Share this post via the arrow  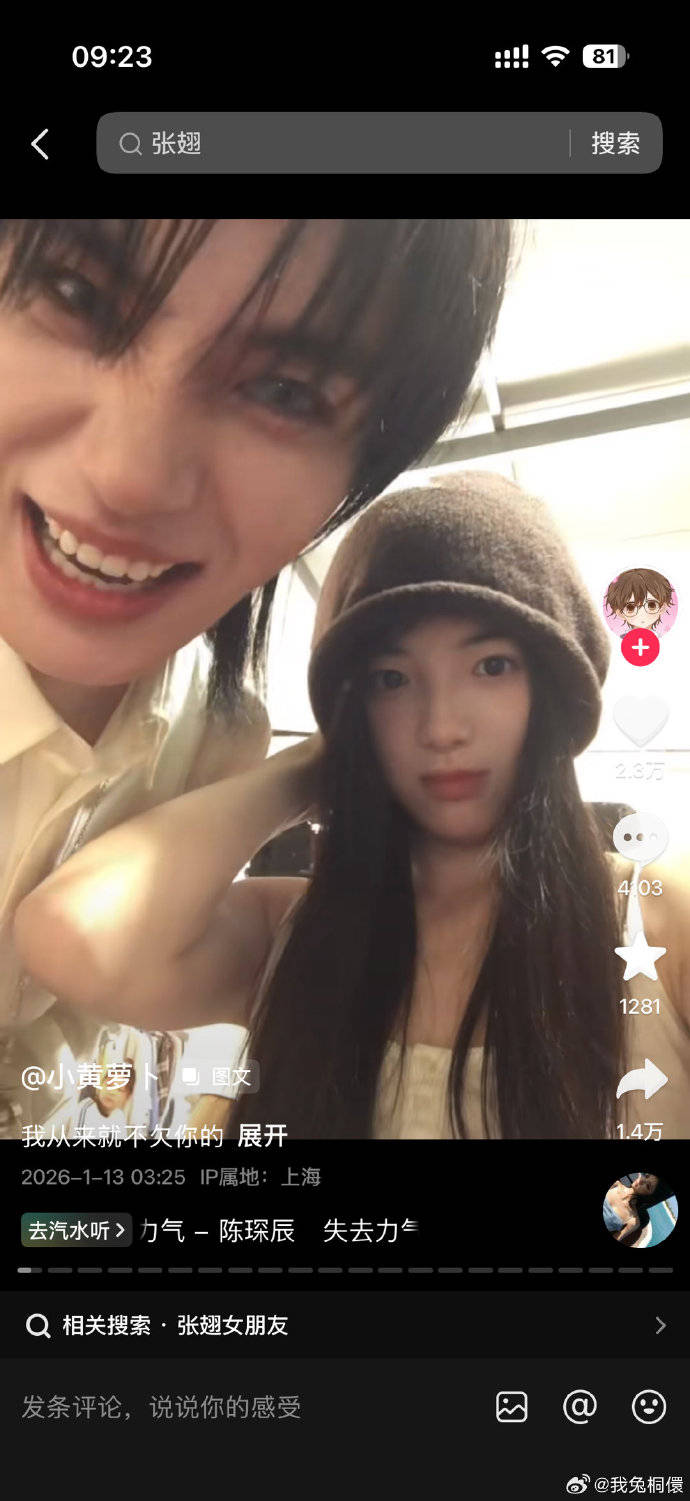click(x=641, y=1080)
